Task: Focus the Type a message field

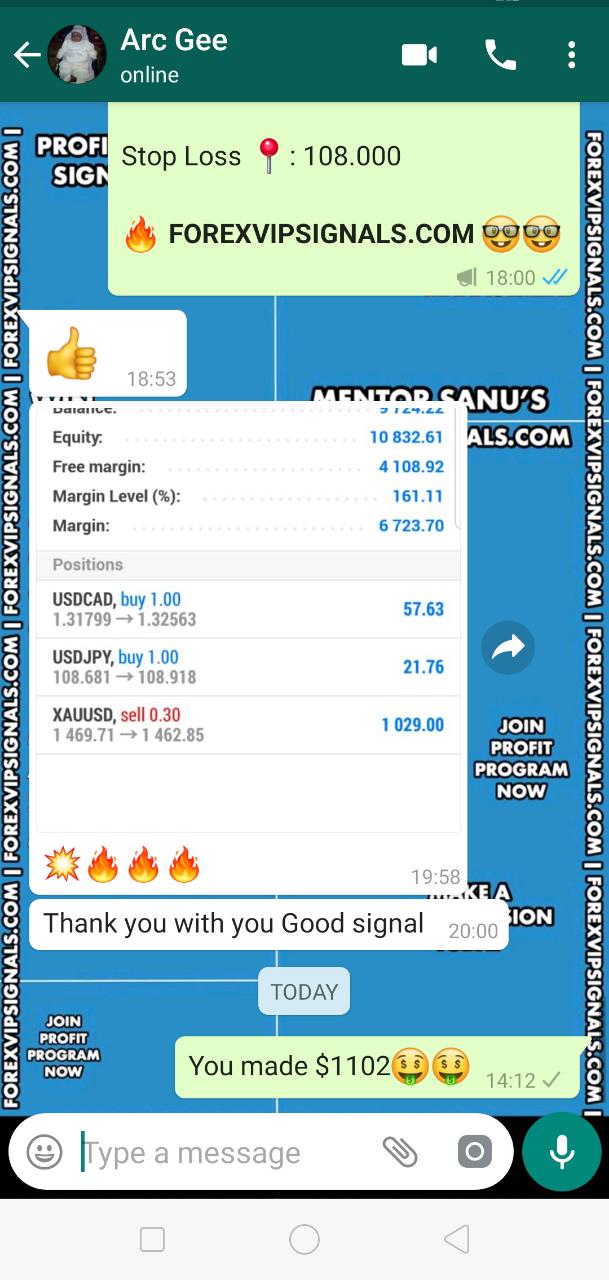Action: [220, 1153]
